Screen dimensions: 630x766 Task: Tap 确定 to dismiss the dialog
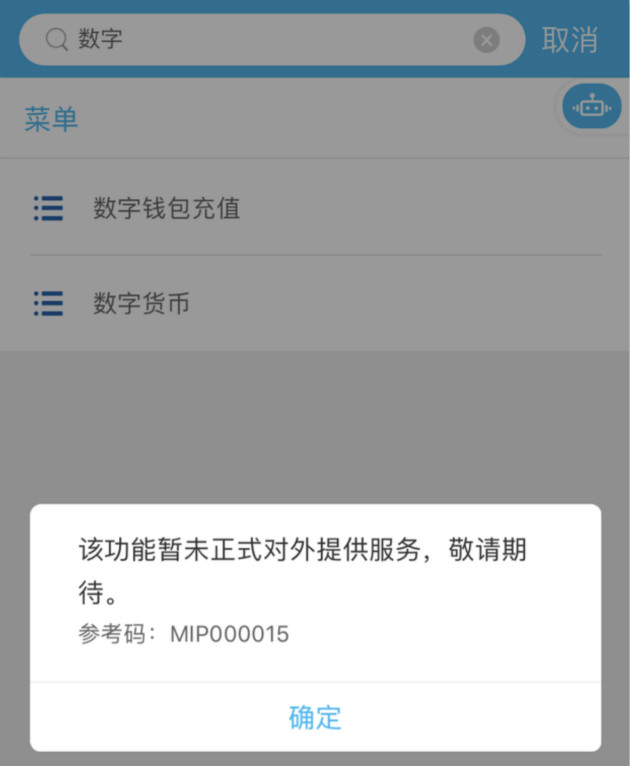[x=315, y=716]
